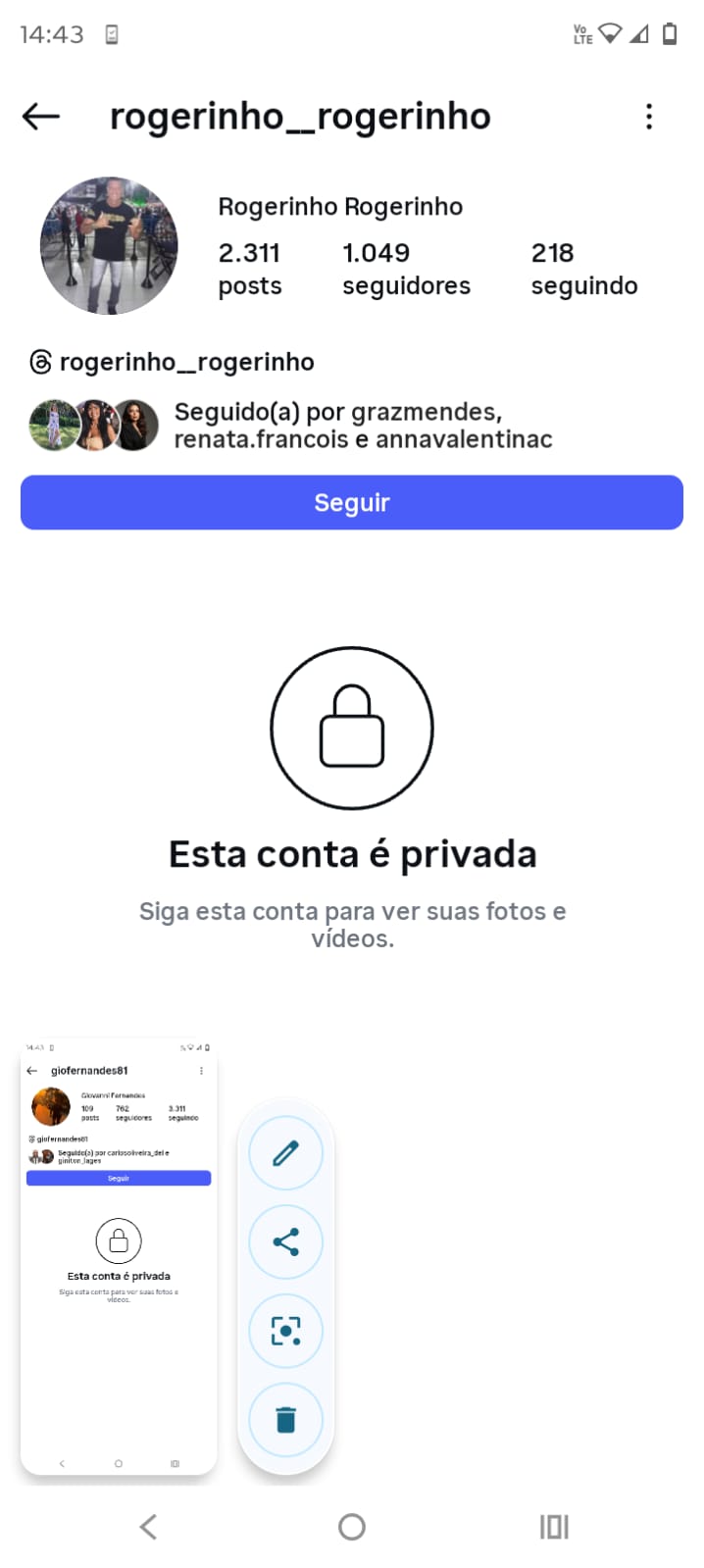Image resolution: width=704 pixels, height=1568 pixels.
Task: Delete the screenshot with the trash icon
Action: [x=285, y=1419]
